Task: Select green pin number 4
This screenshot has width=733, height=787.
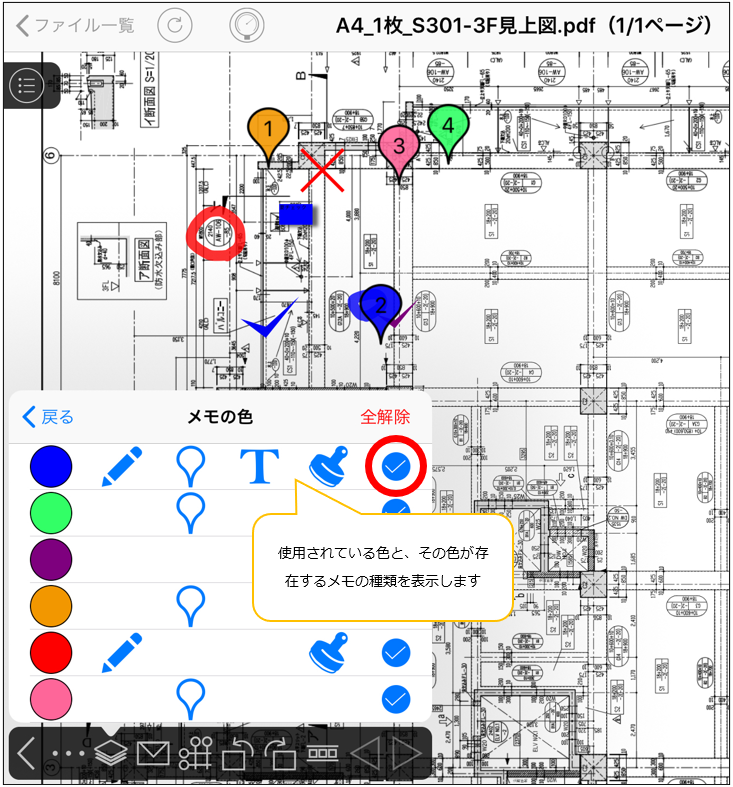Action: pyautogui.click(x=448, y=127)
